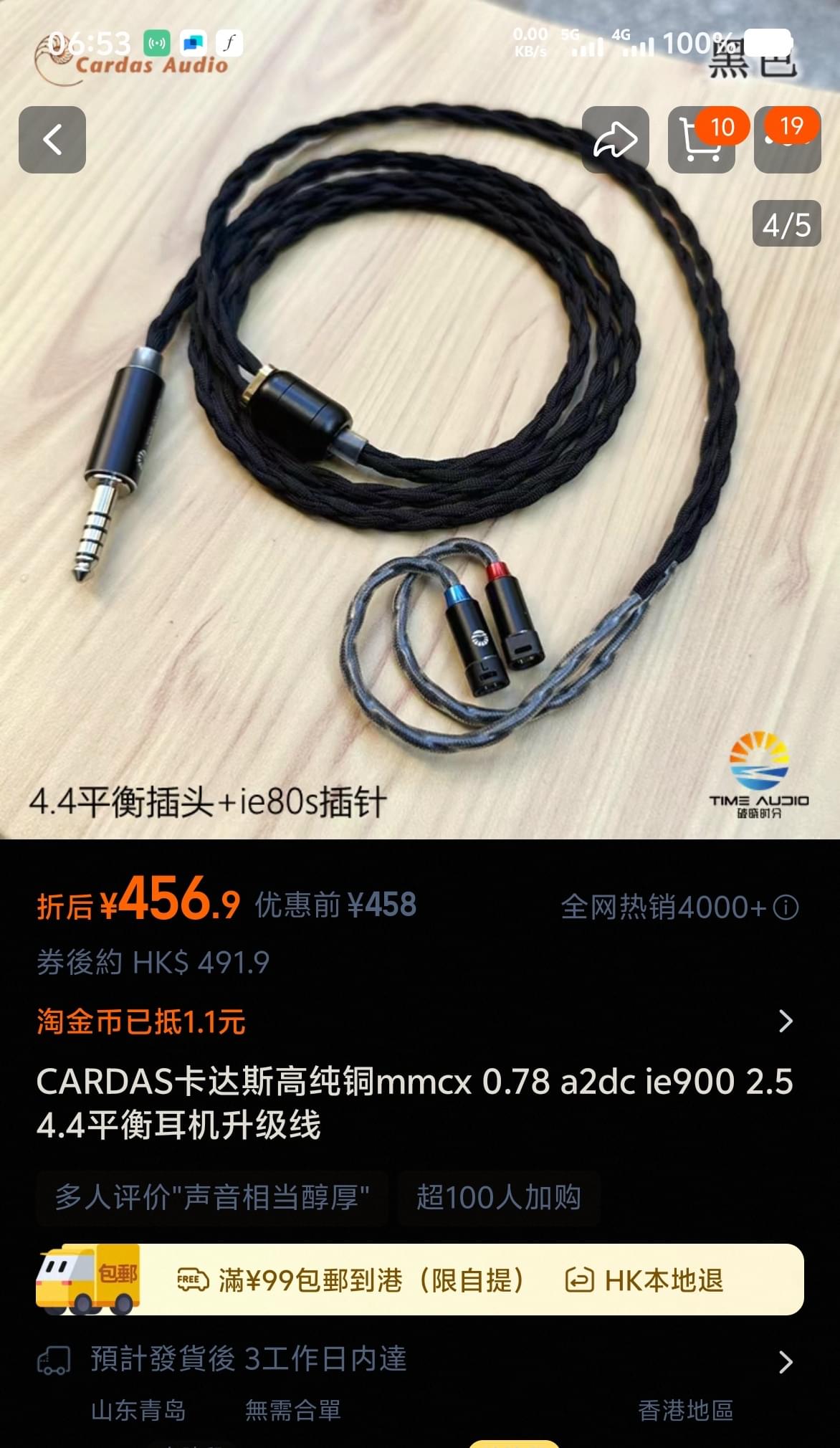Open the more options menu with 19 badge
Viewport: 840px width, 1448px height.
tap(787, 140)
